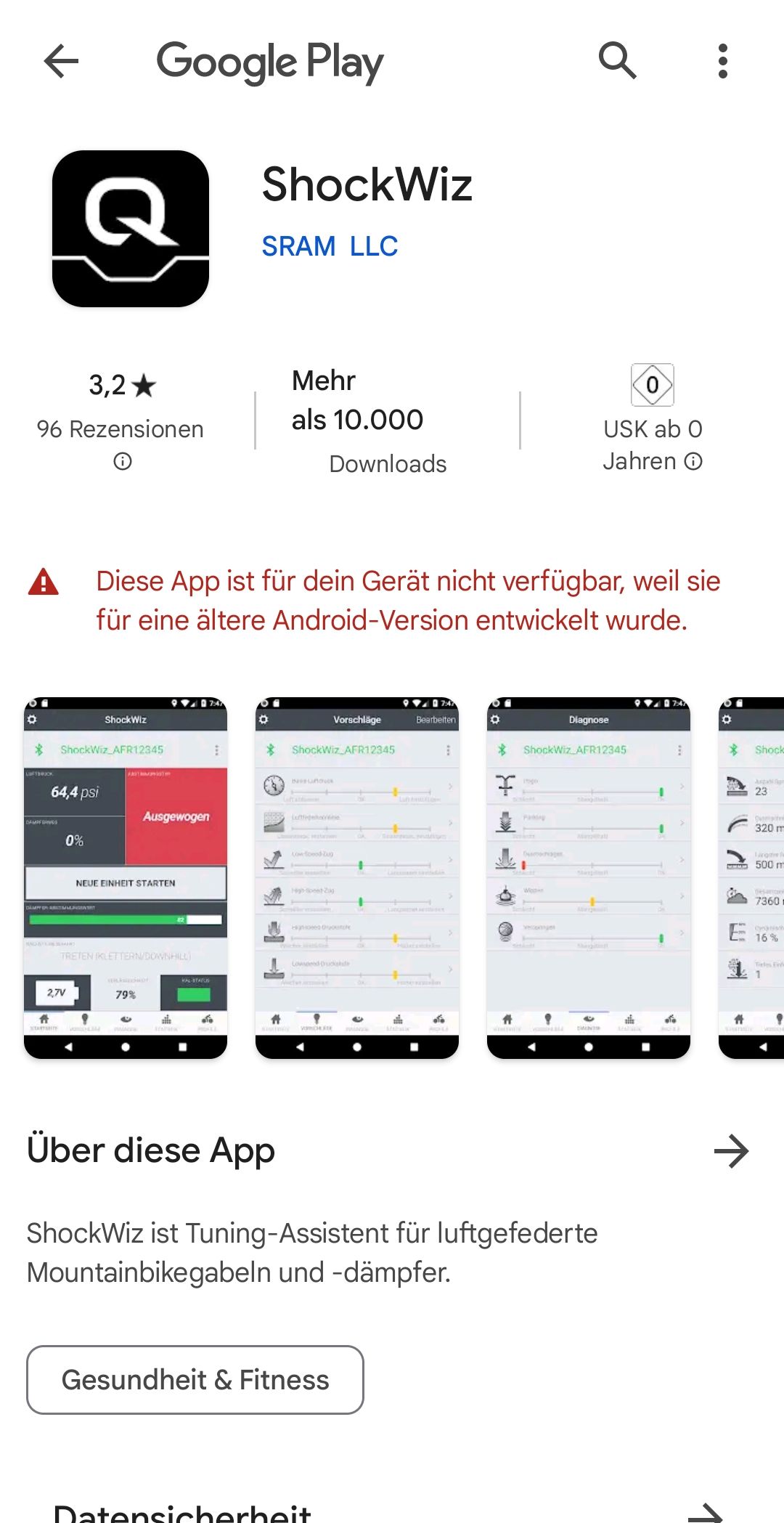784x1523 pixels.
Task: Go back from the ShockWiz page
Action: point(61,61)
